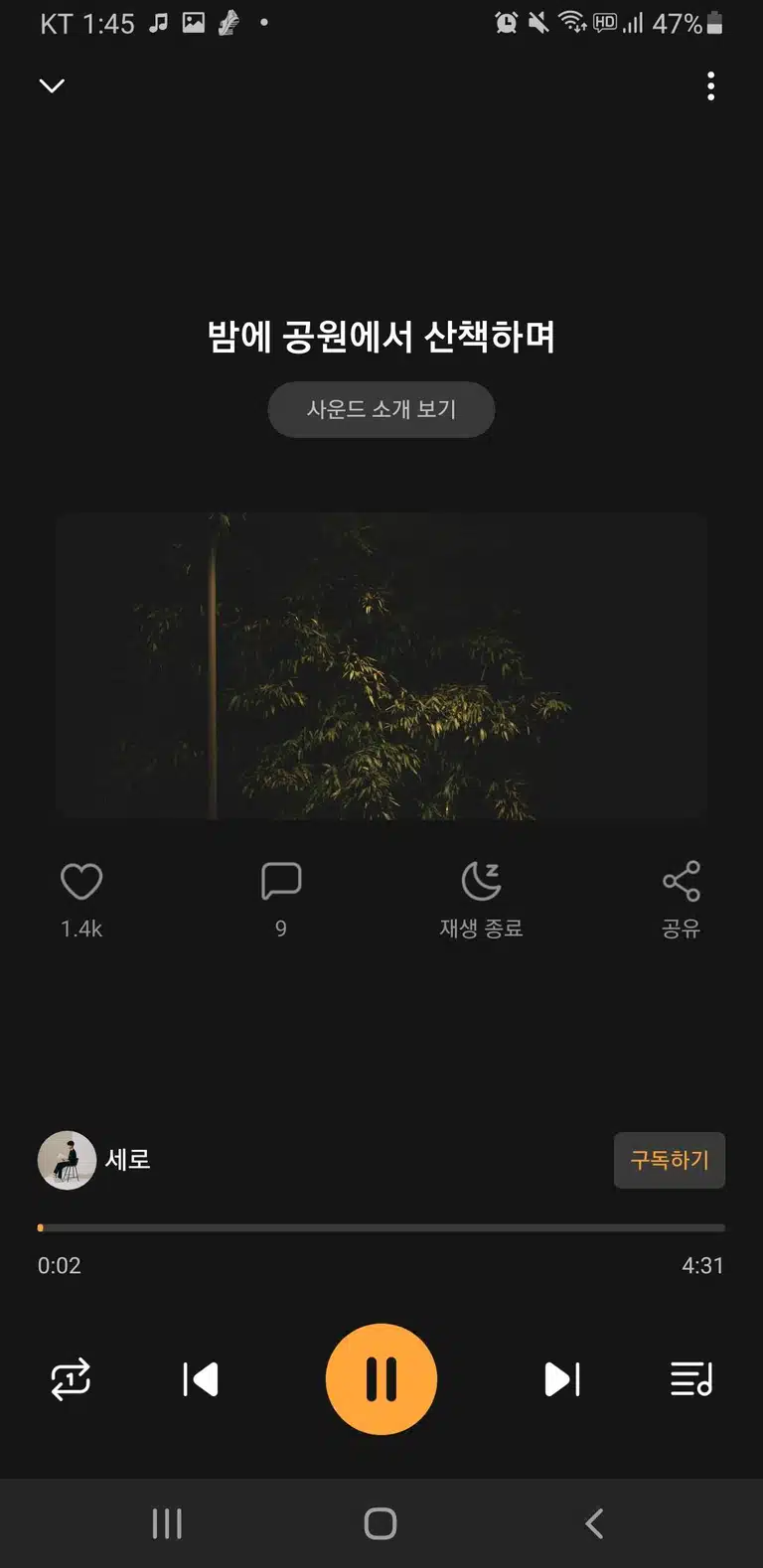Go back with the system back button
The image size is (763, 1568).
[x=594, y=1523]
